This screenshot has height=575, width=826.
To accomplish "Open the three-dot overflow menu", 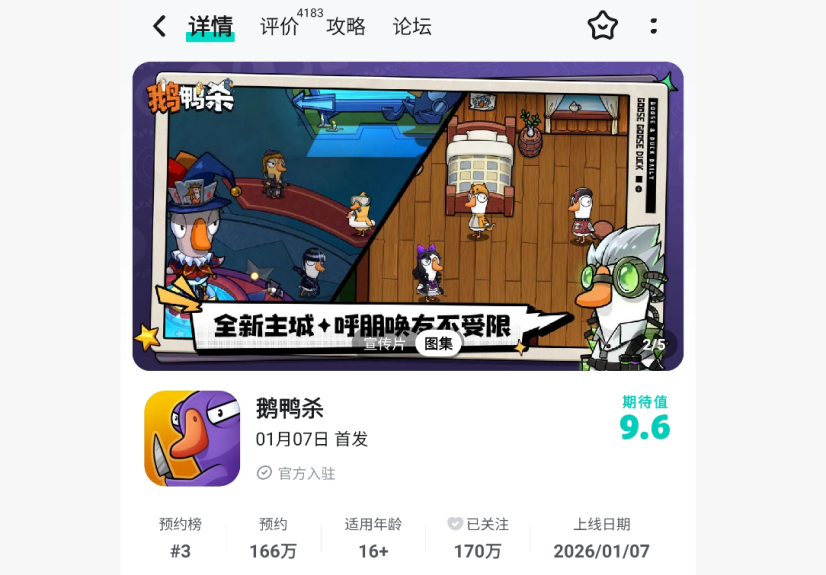I will 653,26.
